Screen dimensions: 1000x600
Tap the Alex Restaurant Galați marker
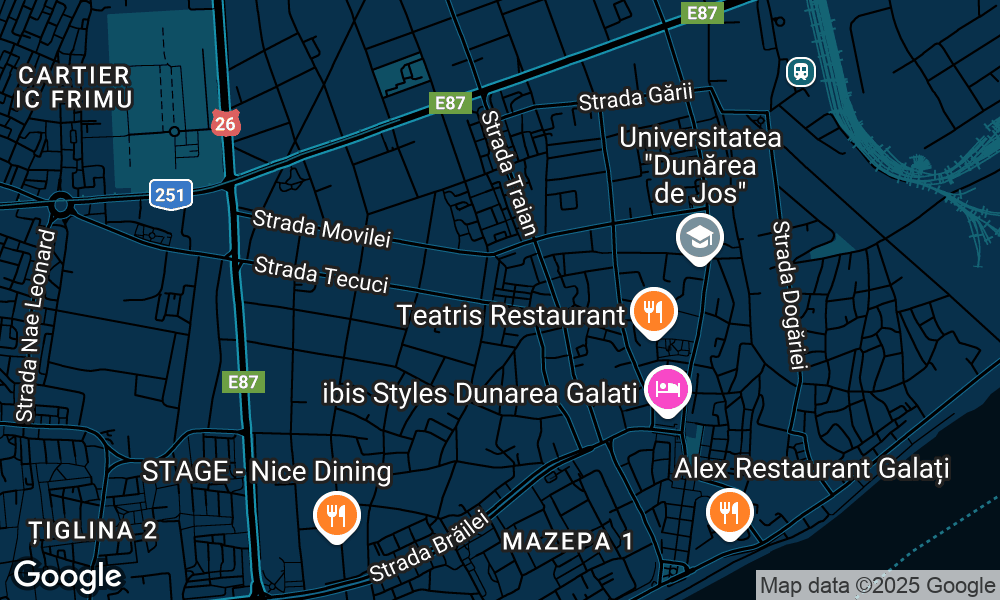click(729, 511)
